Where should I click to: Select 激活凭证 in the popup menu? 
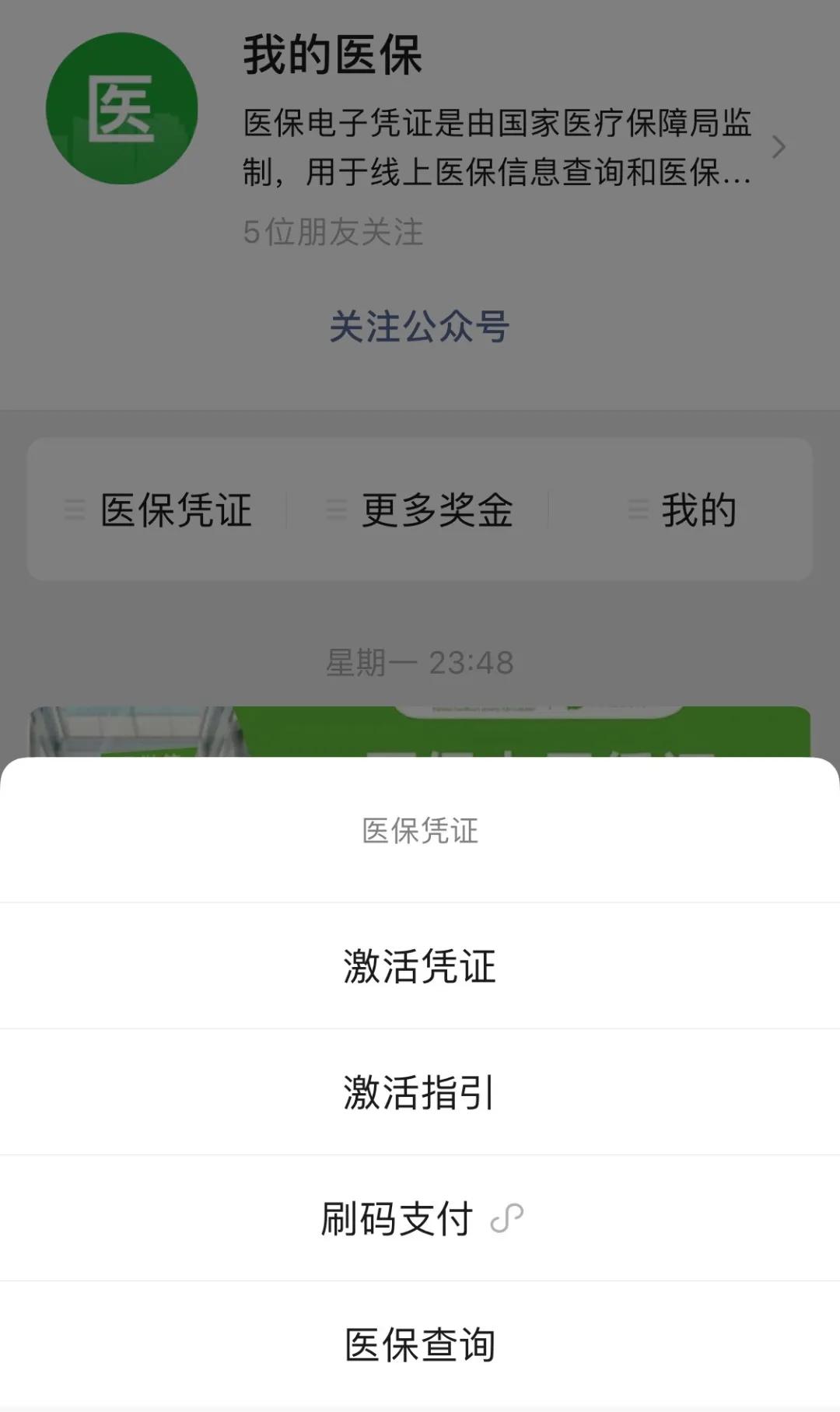[420, 965]
